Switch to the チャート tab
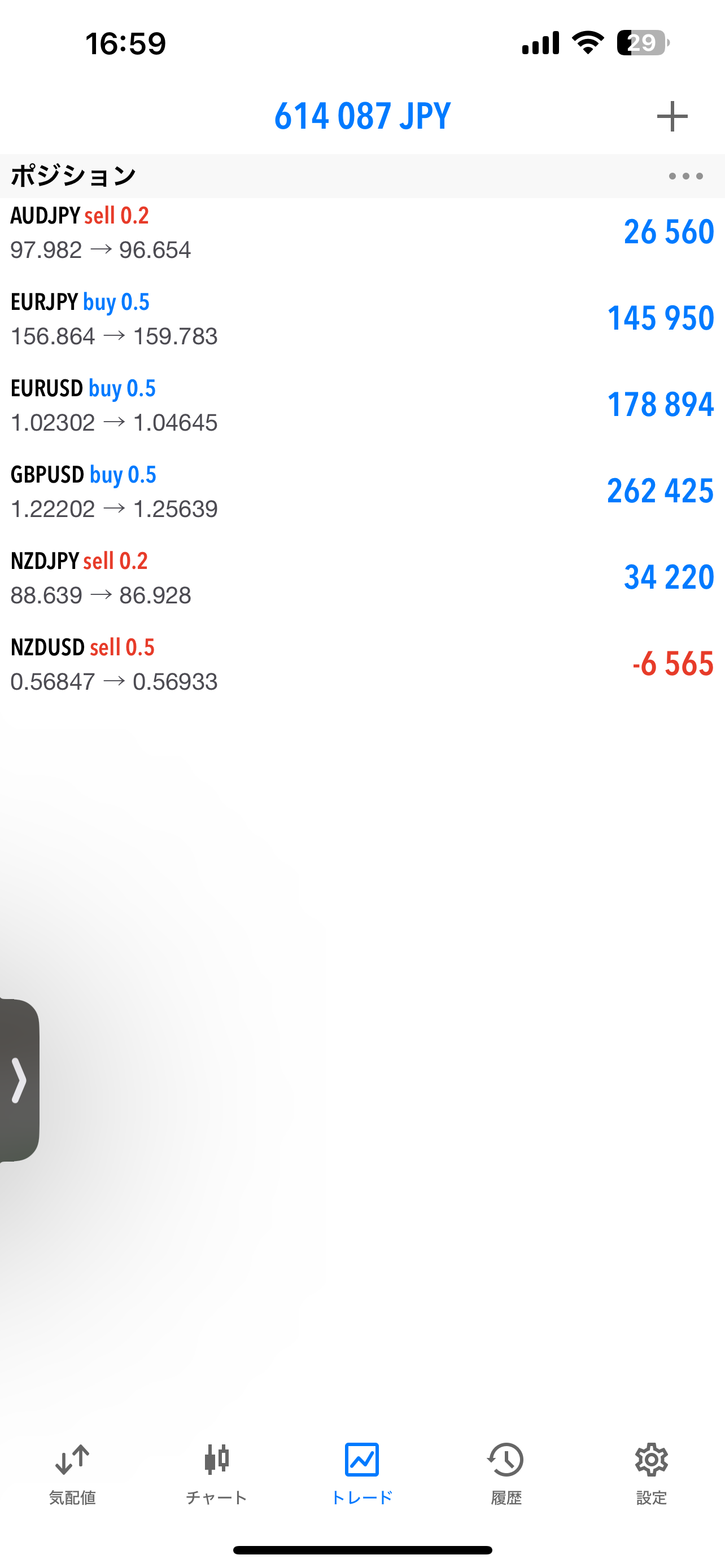 (x=217, y=1473)
